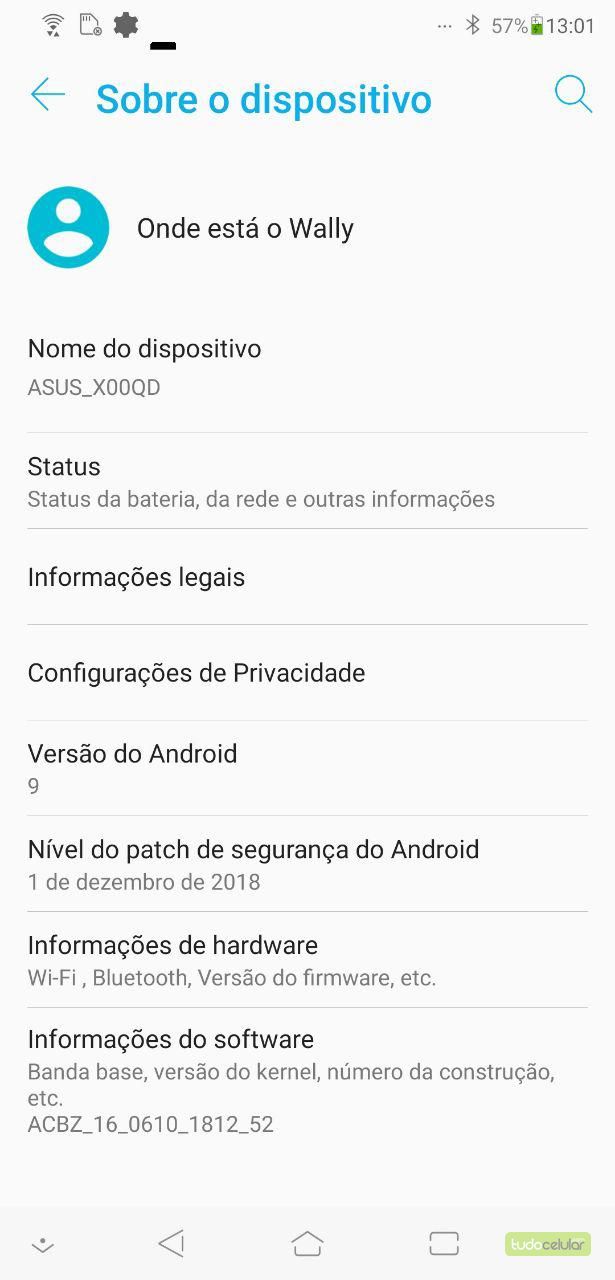Go back from Sobre o dispositivo

[x=47, y=96]
